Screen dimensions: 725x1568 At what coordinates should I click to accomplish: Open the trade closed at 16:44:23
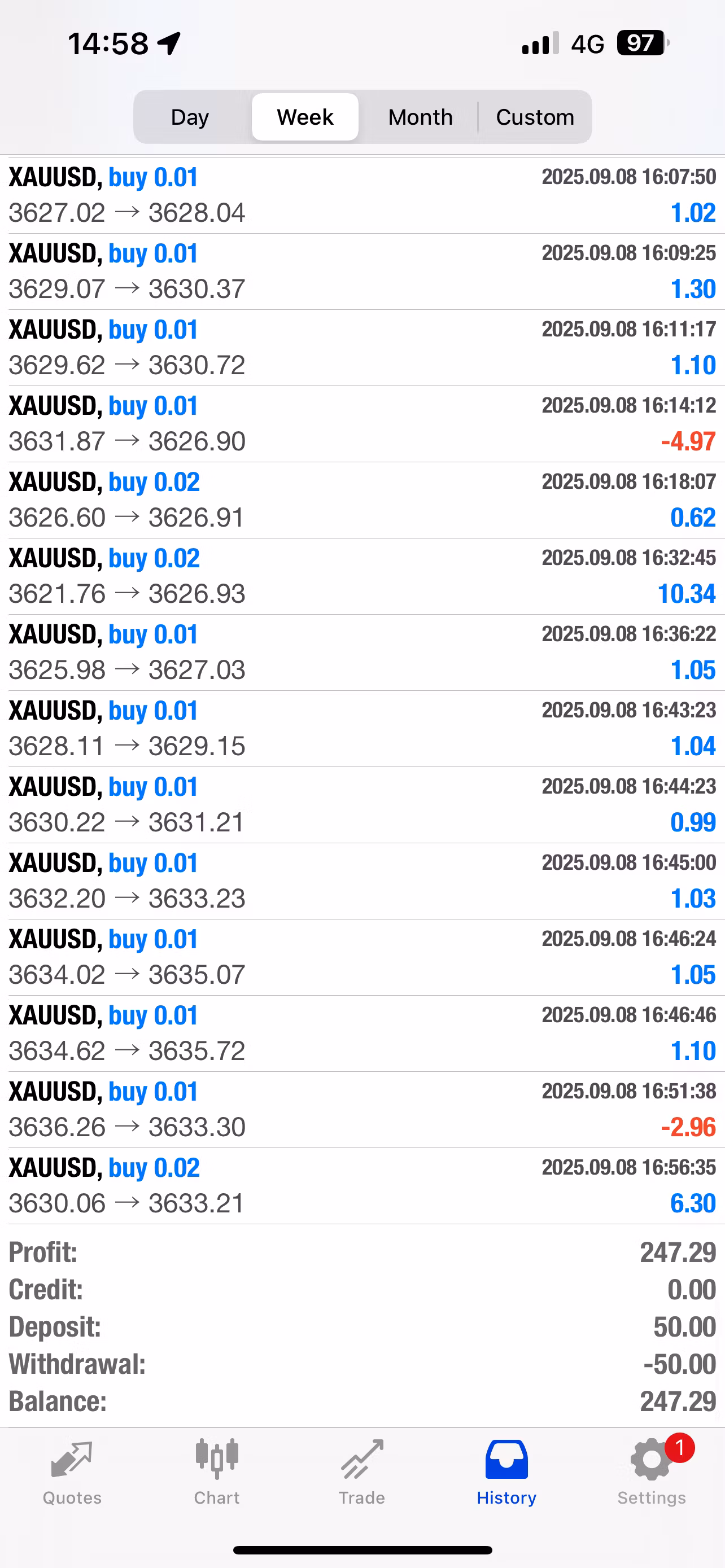coord(362,805)
